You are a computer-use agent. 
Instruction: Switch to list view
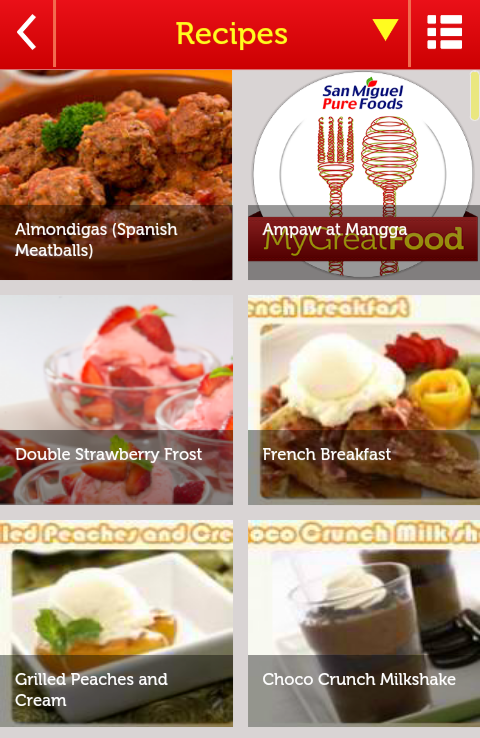point(444,32)
